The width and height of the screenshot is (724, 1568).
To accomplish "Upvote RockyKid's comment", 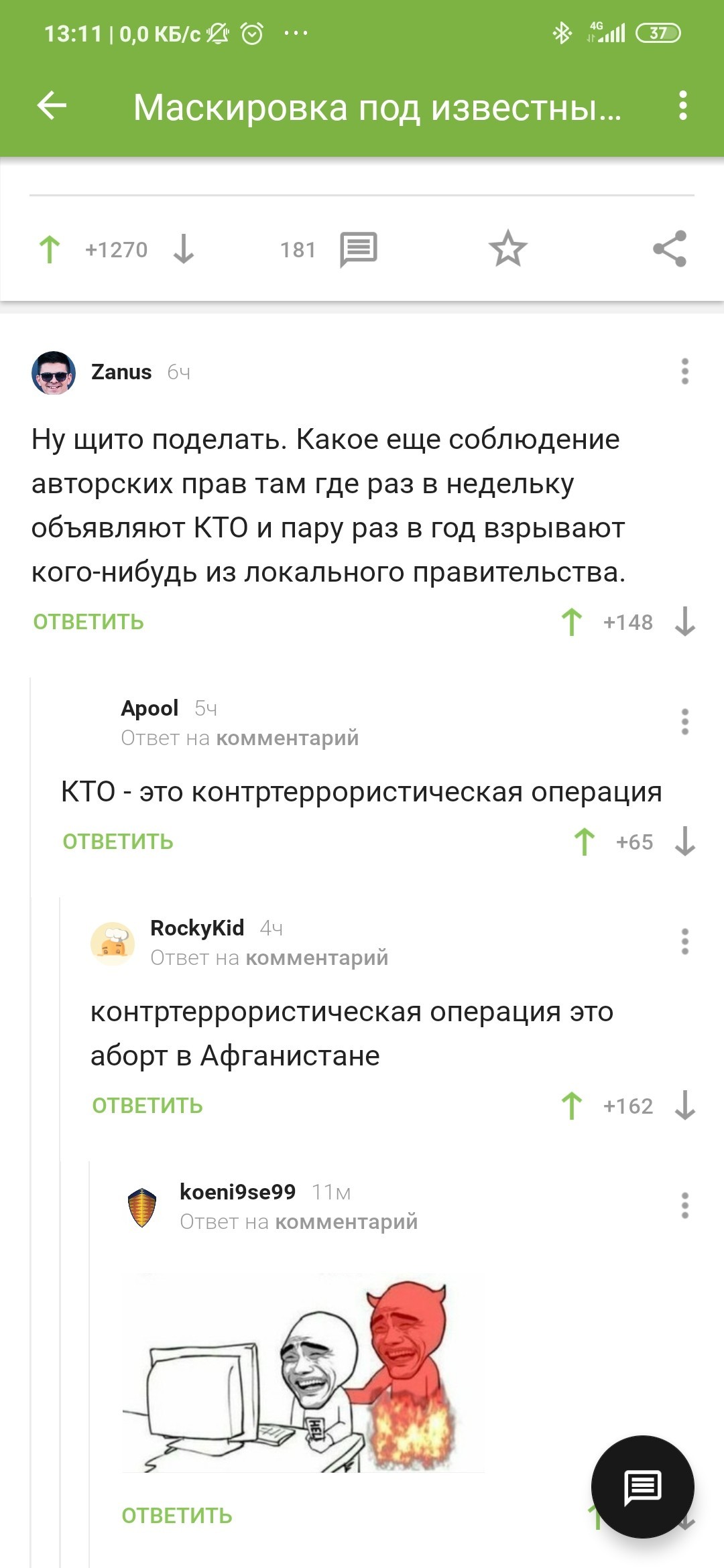I will pos(571,1106).
